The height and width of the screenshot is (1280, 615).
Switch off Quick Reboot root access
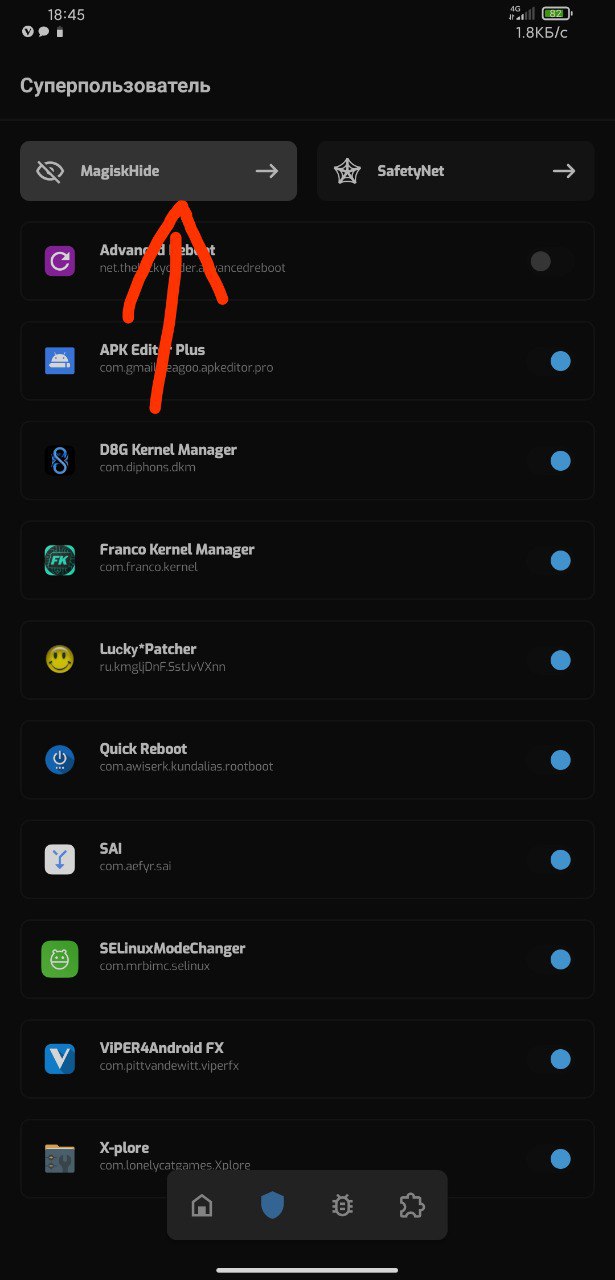(x=551, y=760)
